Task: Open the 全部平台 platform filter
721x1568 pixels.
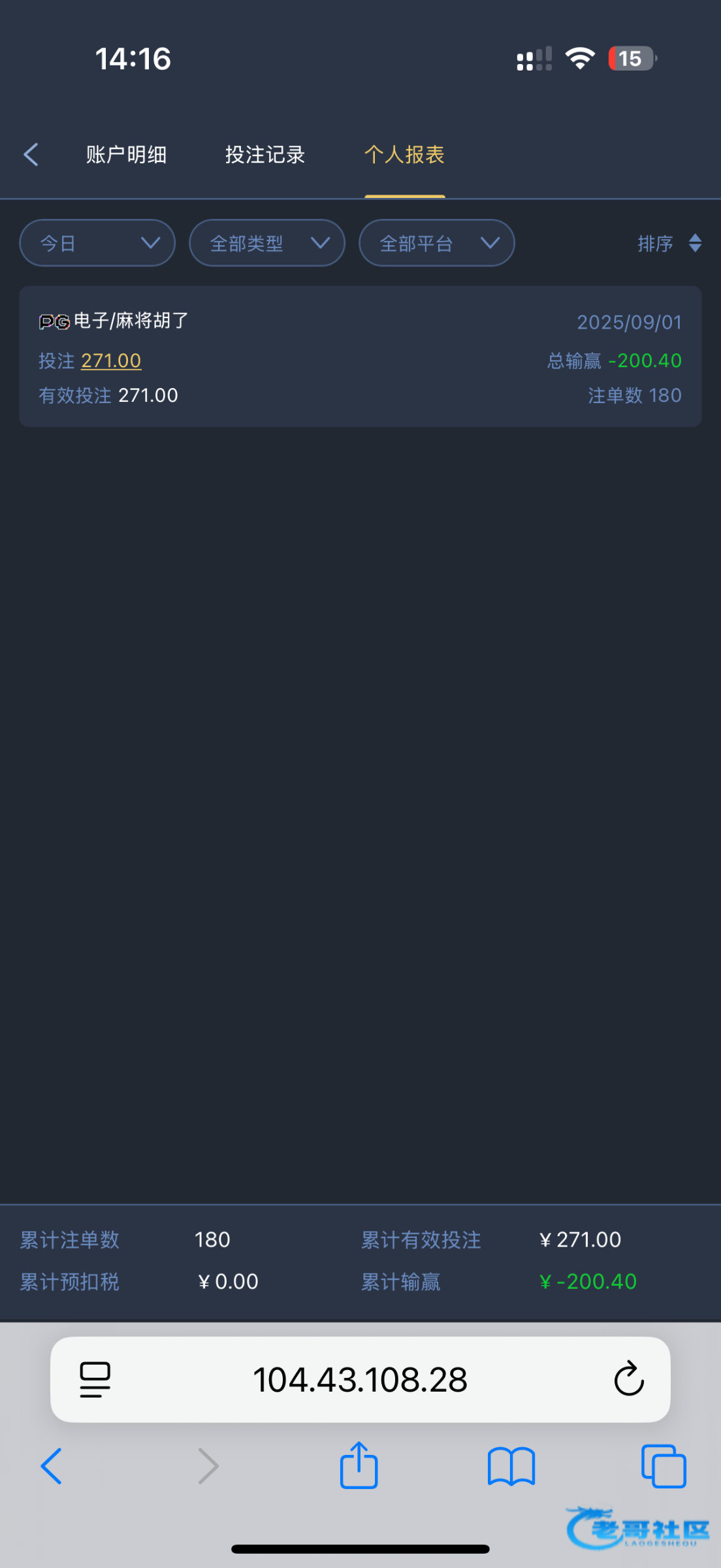Action: click(437, 243)
